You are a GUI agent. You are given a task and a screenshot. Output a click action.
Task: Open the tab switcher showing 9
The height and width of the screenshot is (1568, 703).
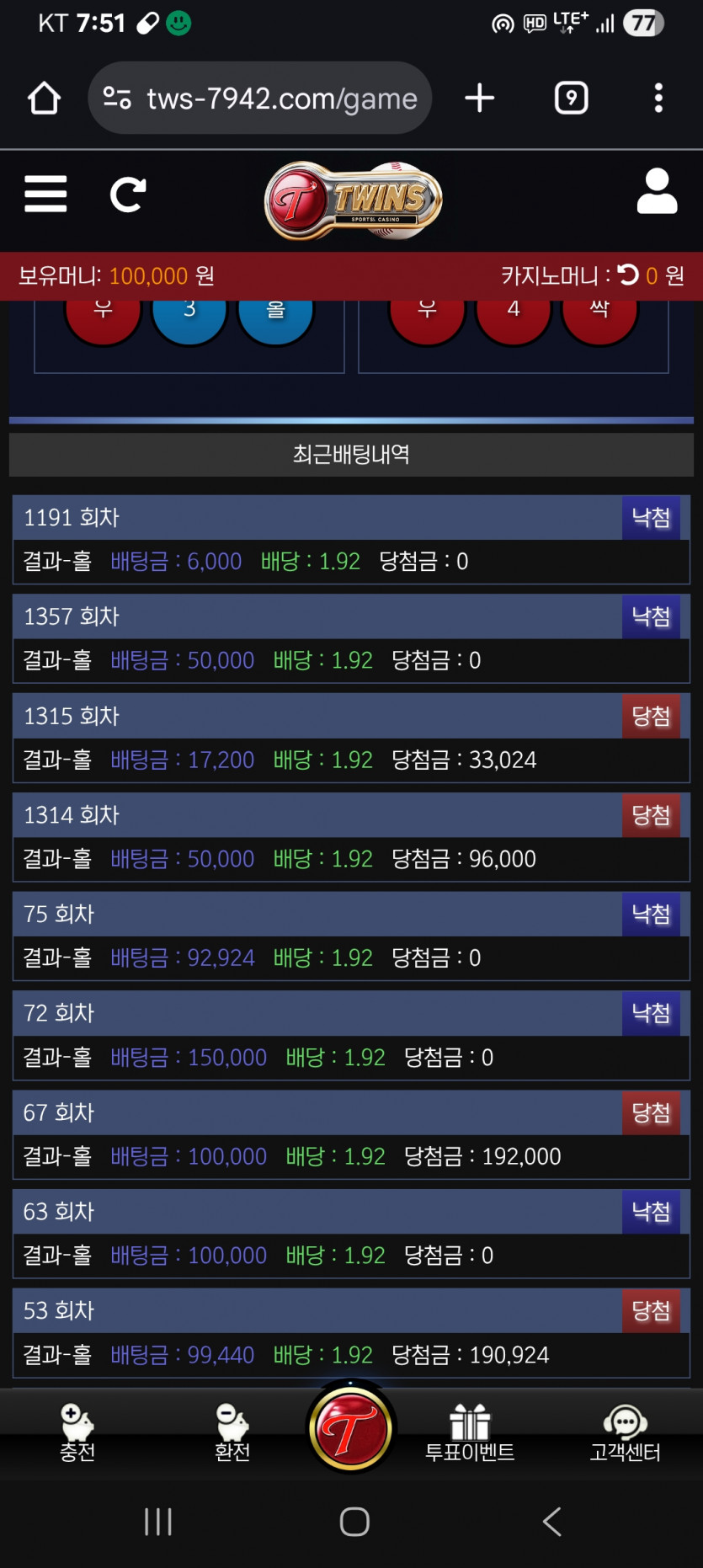571,99
